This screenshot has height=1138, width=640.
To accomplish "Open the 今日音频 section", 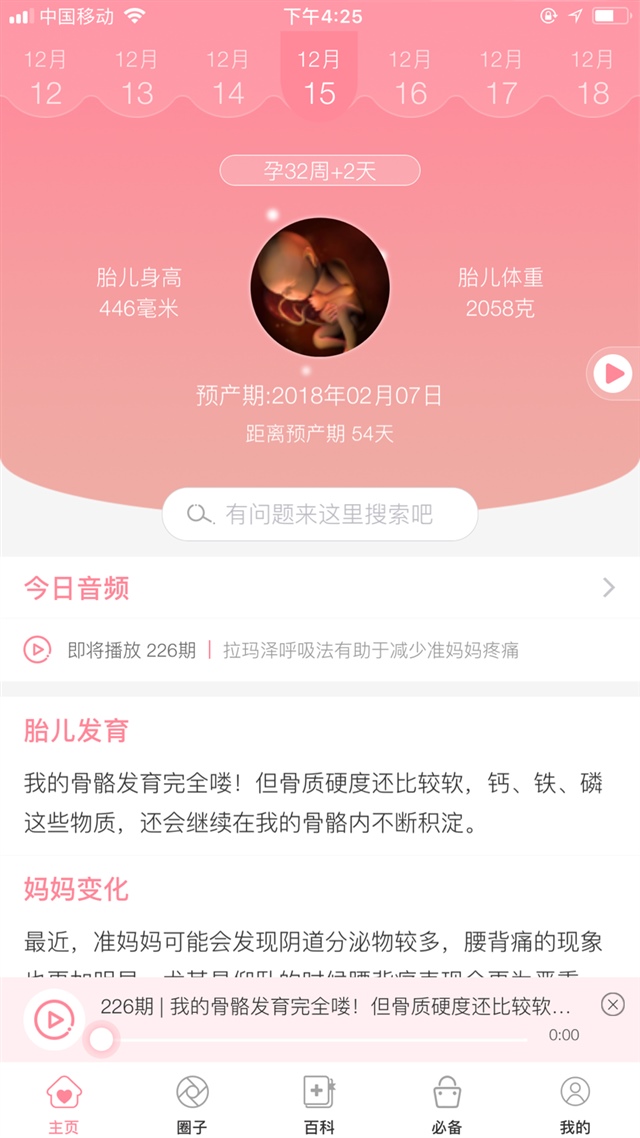I will tap(320, 588).
